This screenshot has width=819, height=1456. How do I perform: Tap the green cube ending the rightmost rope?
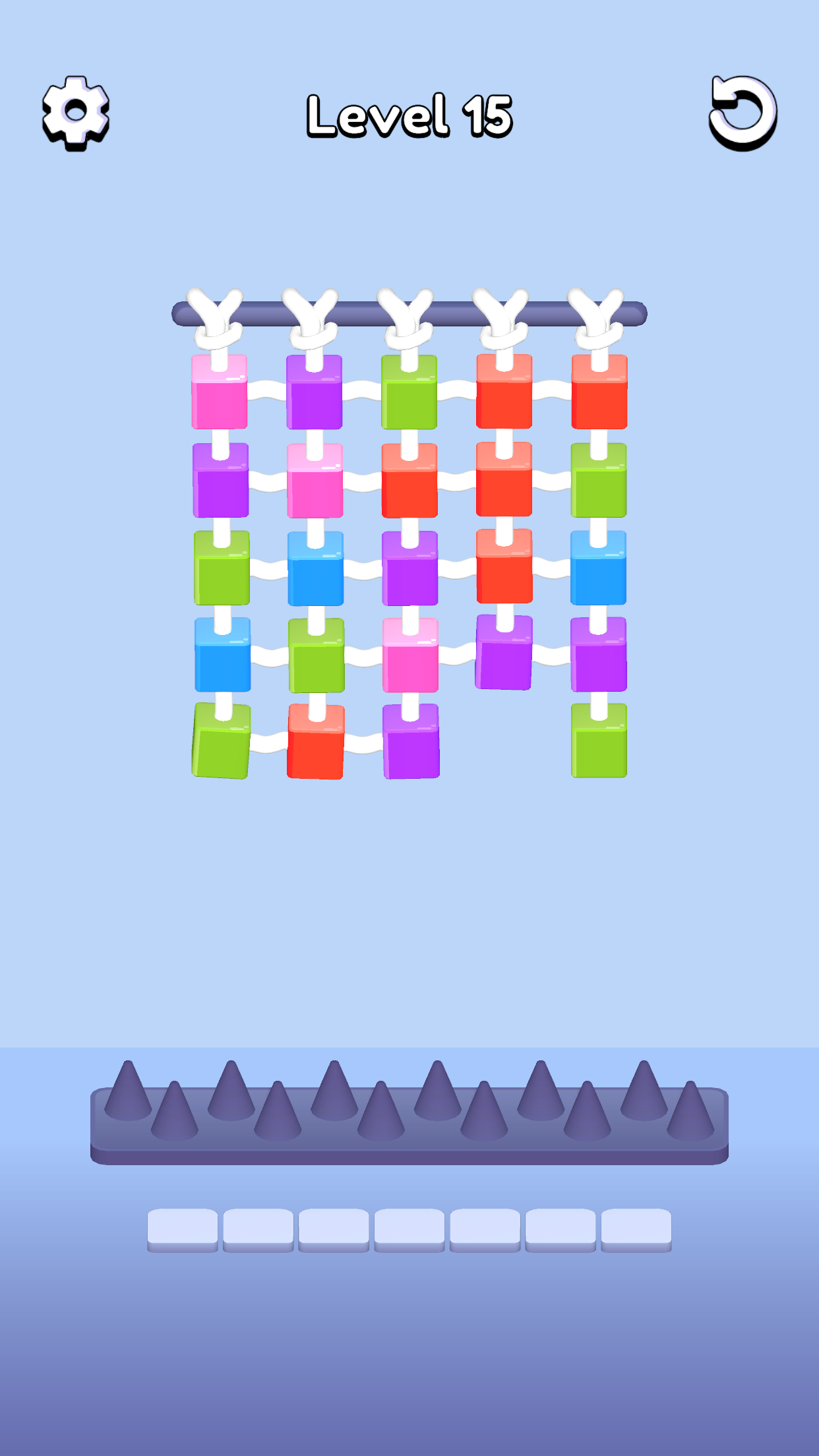pos(599,742)
